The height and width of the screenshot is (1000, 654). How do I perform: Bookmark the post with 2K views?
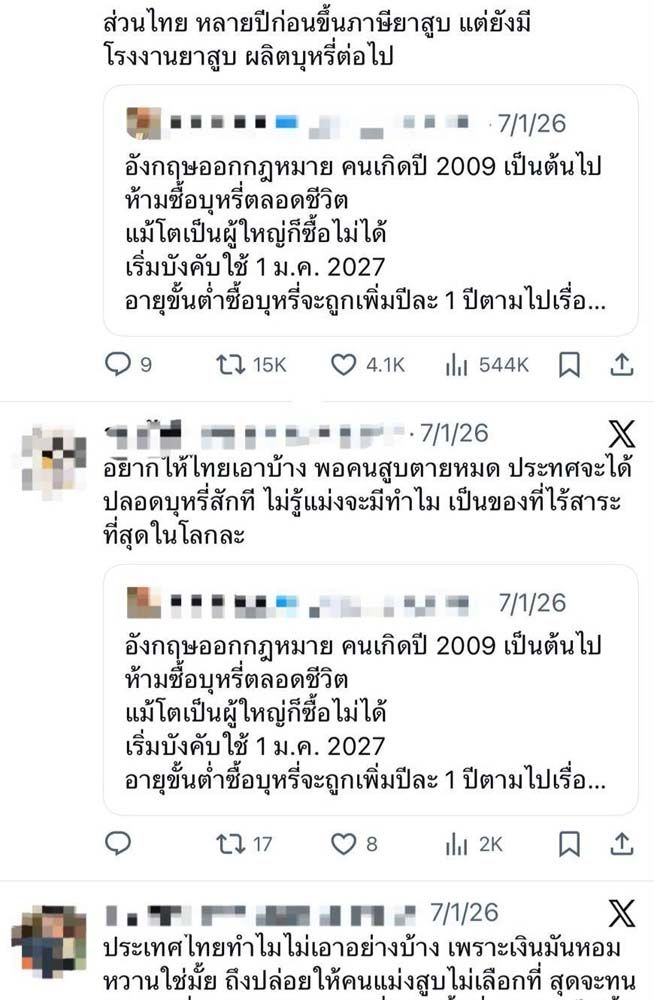[x=569, y=844]
